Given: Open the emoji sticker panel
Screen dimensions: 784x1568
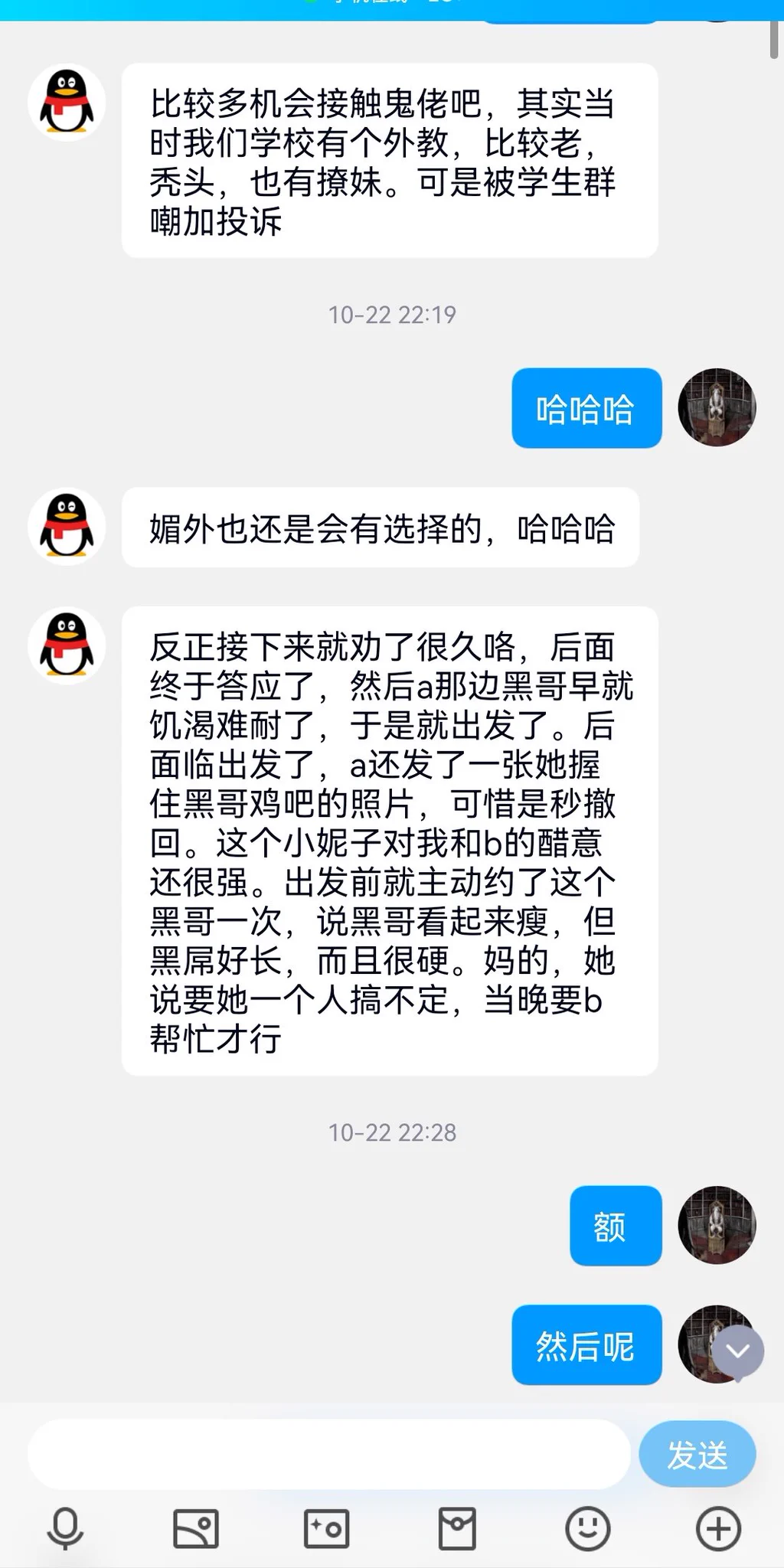Looking at the screenshot, I should pos(587,1528).
